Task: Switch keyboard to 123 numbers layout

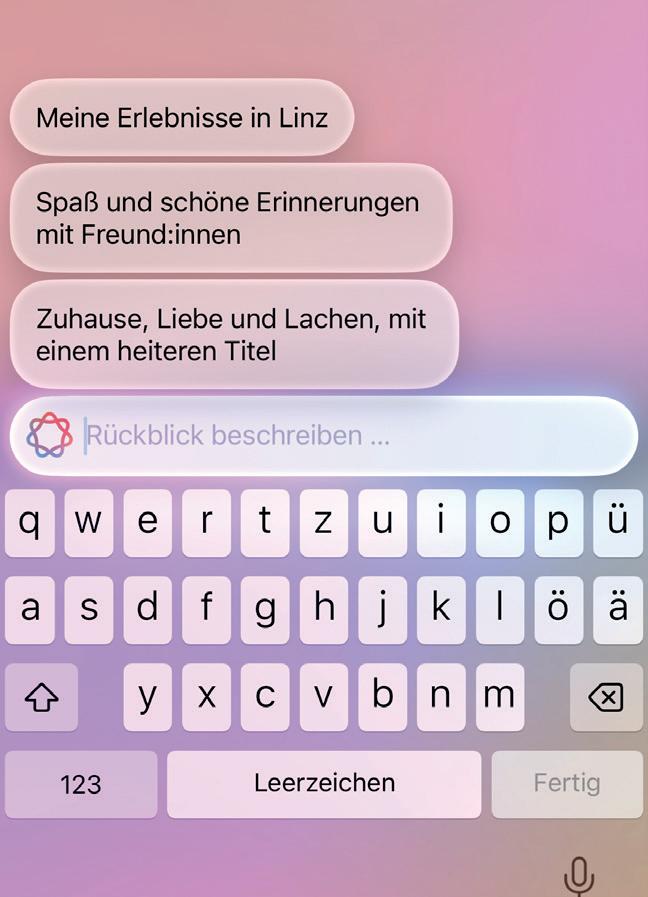Action: (81, 784)
